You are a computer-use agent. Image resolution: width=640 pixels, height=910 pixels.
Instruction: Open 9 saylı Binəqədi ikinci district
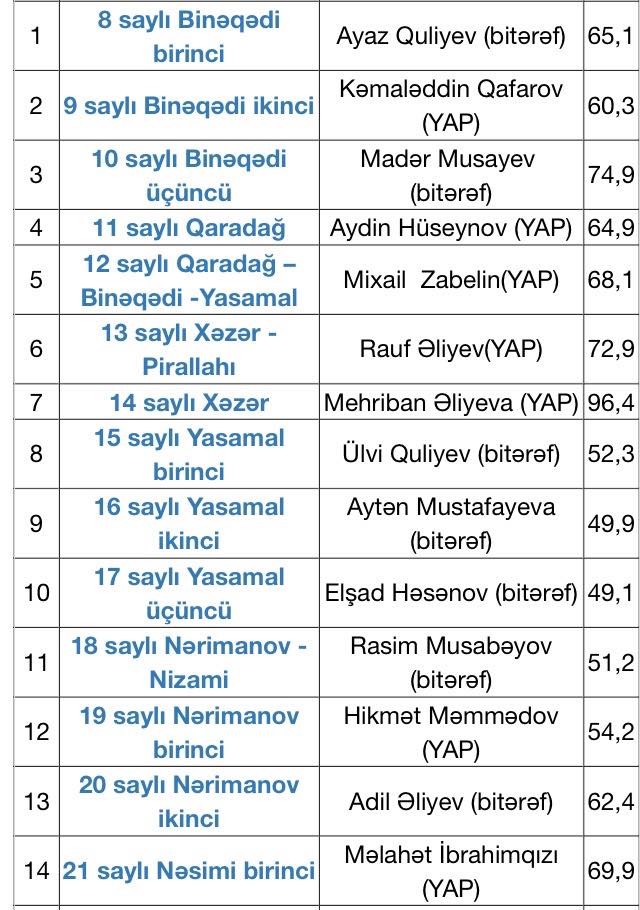(x=189, y=105)
